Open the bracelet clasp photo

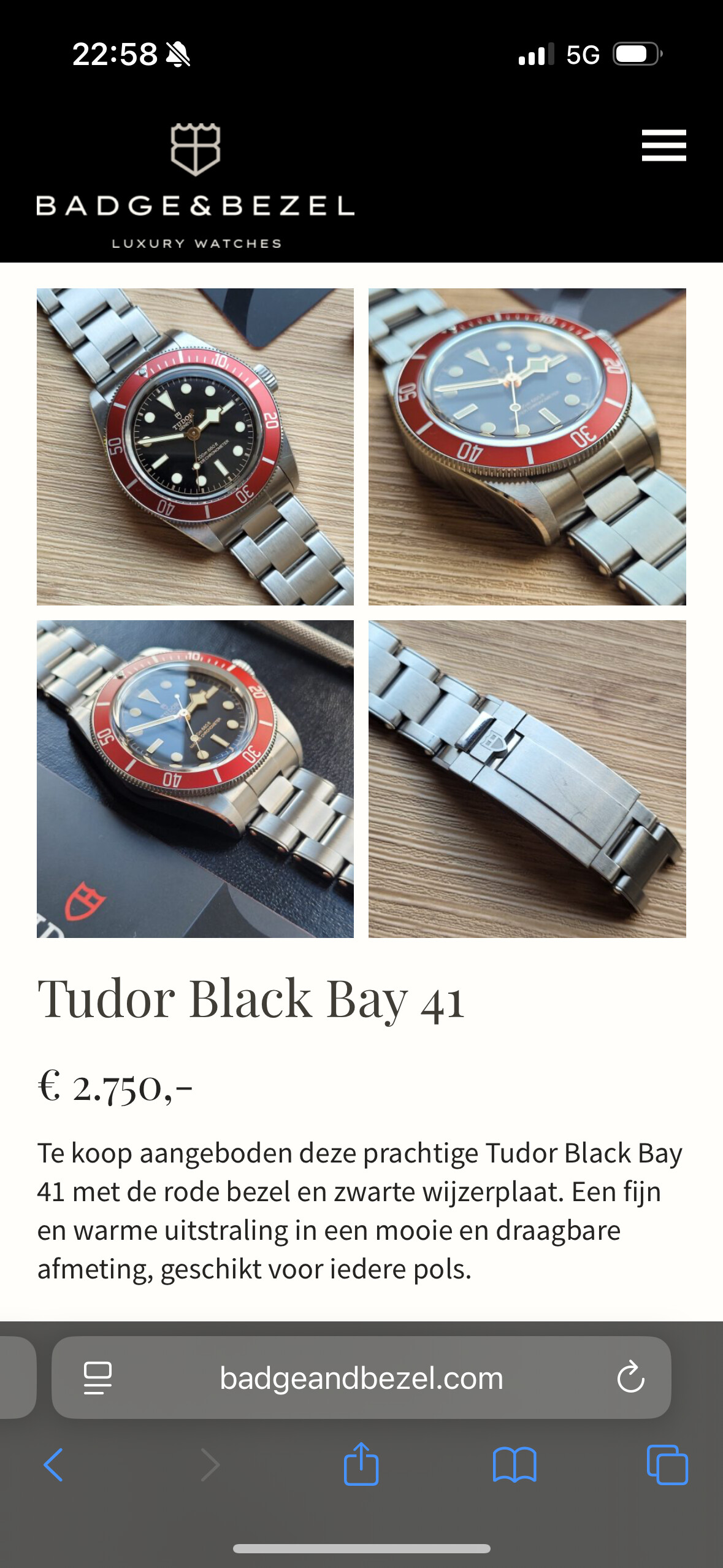[527, 779]
